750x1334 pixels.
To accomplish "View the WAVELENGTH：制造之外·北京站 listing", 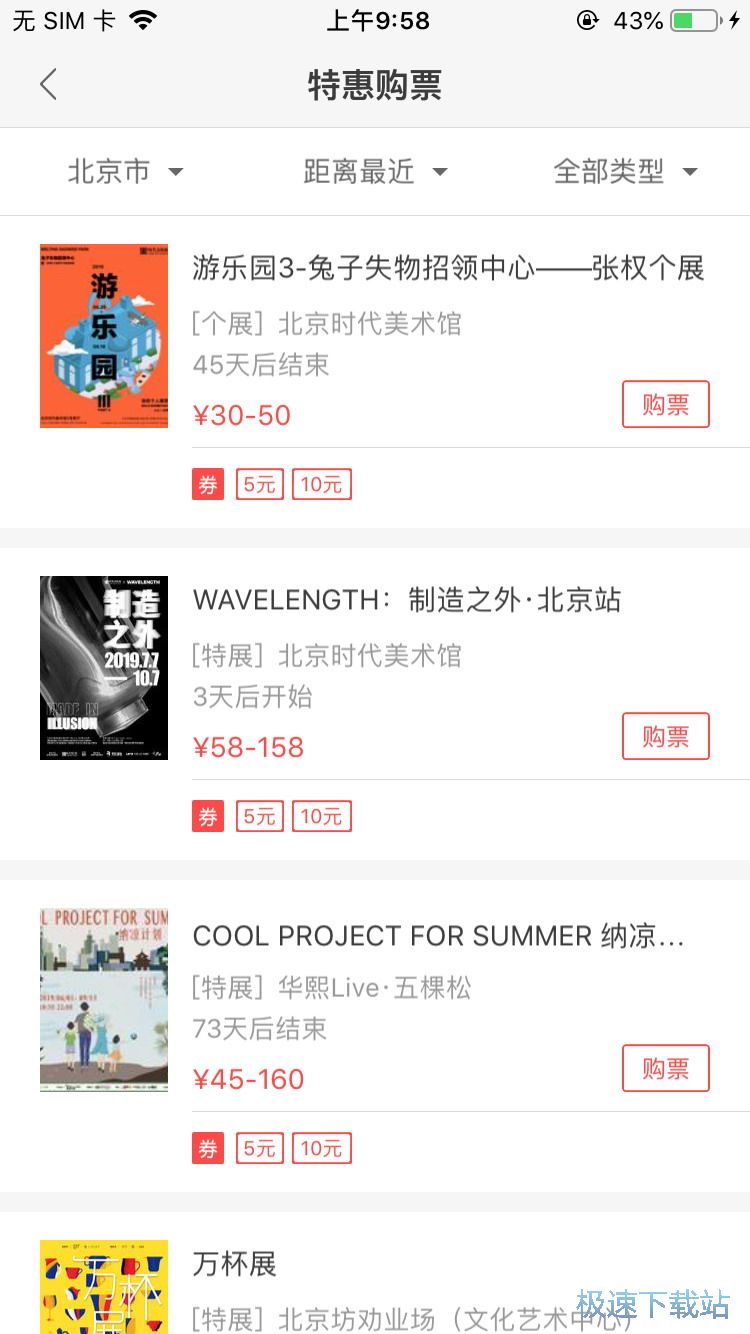I will click(x=406, y=600).
